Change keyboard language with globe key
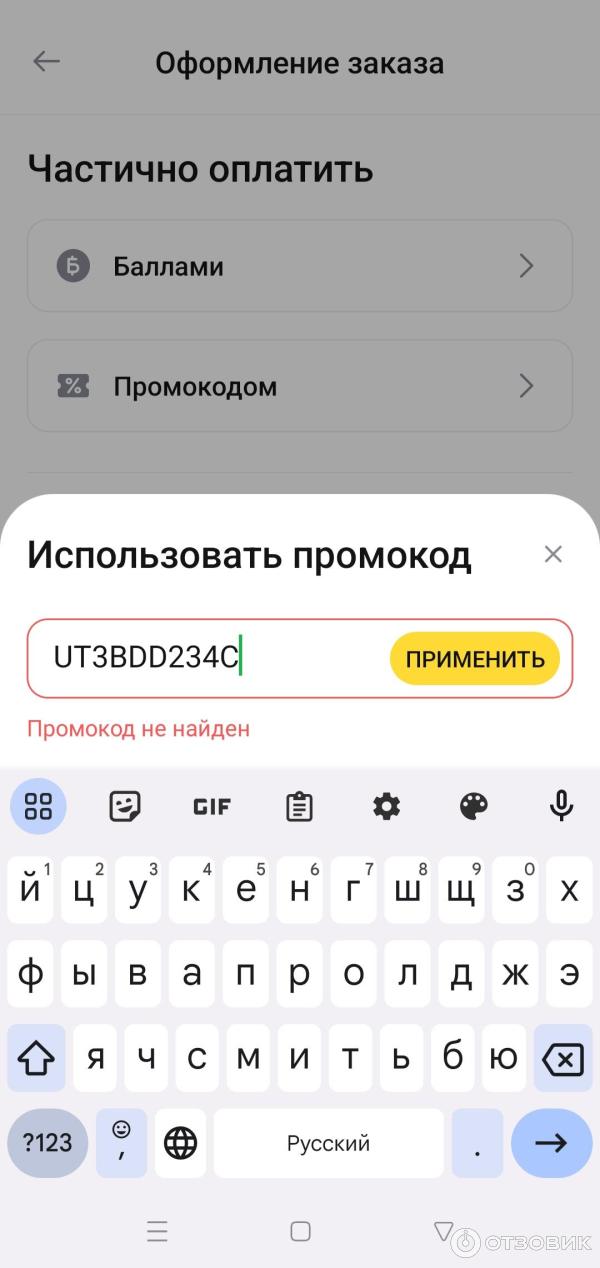The height and width of the screenshot is (1268, 600). (180, 1143)
